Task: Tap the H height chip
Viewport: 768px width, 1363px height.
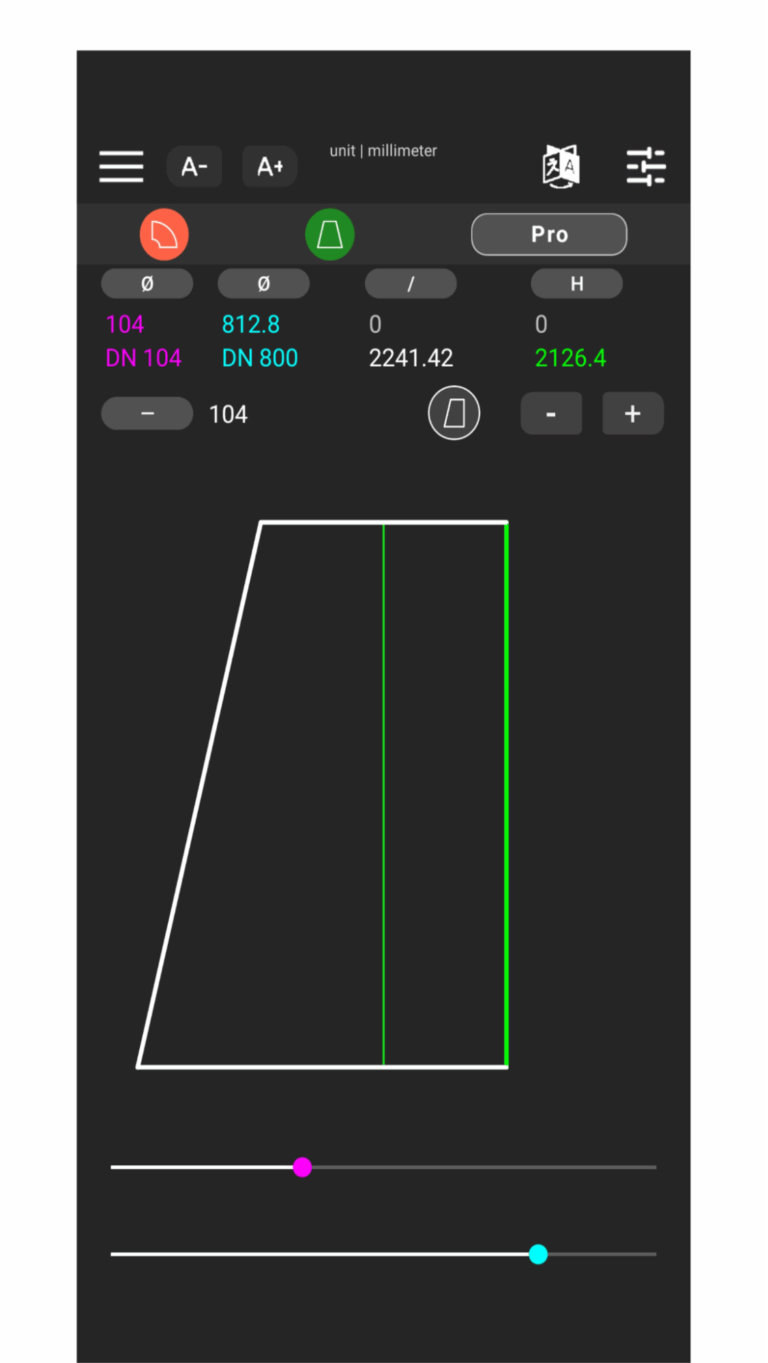Action: [576, 284]
